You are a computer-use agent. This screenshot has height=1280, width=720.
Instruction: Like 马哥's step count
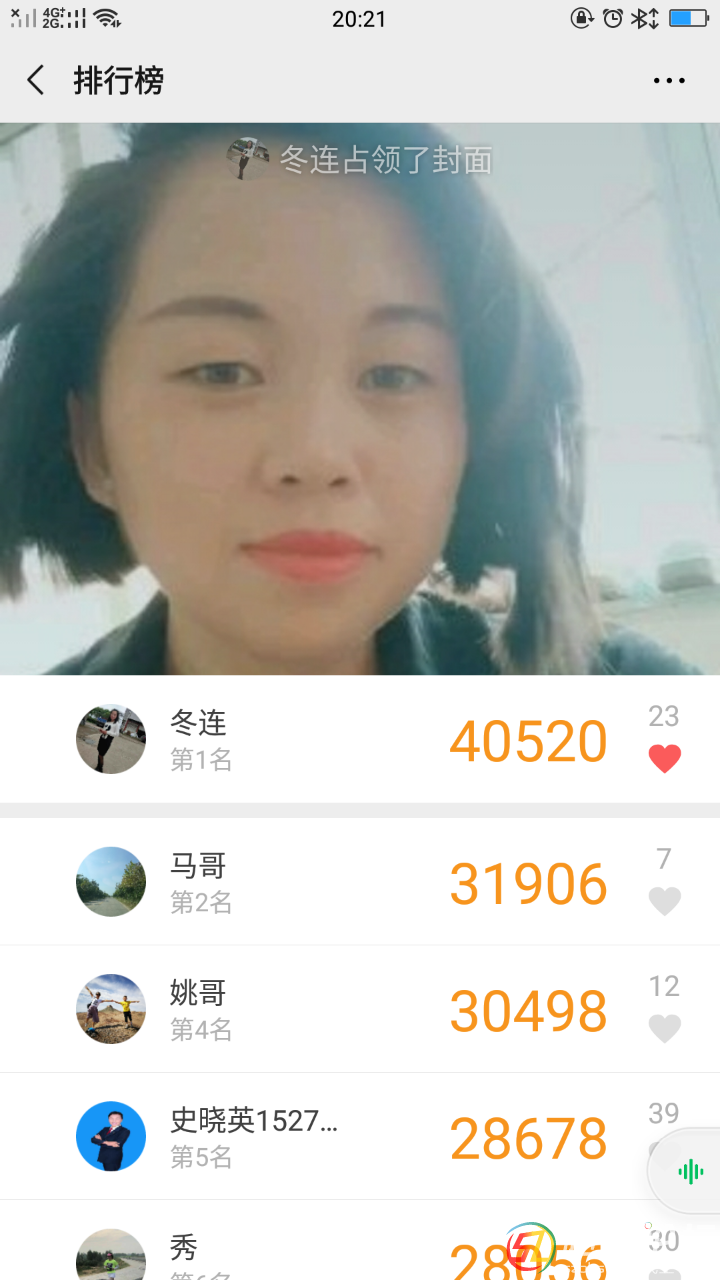(x=664, y=901)
